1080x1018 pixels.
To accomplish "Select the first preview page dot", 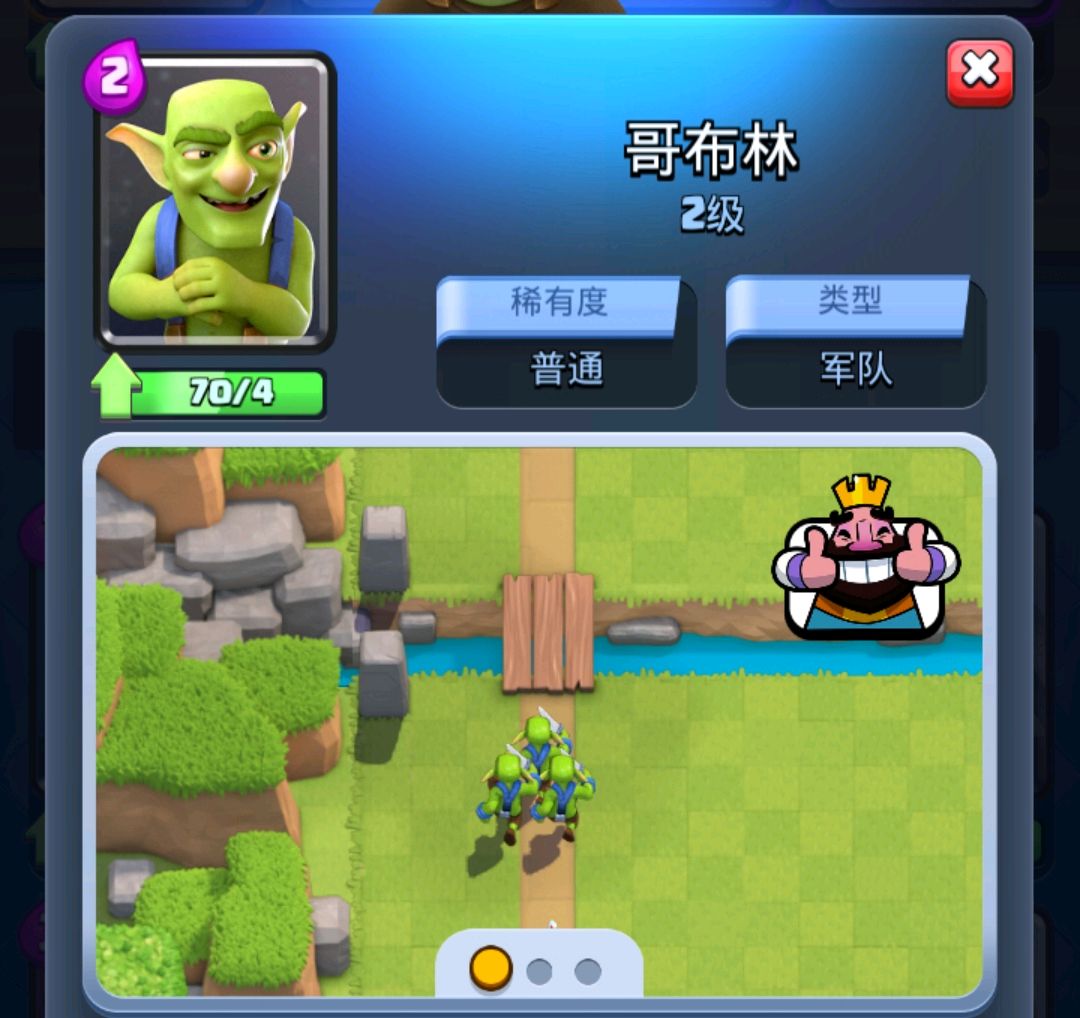I will (491, 968).
